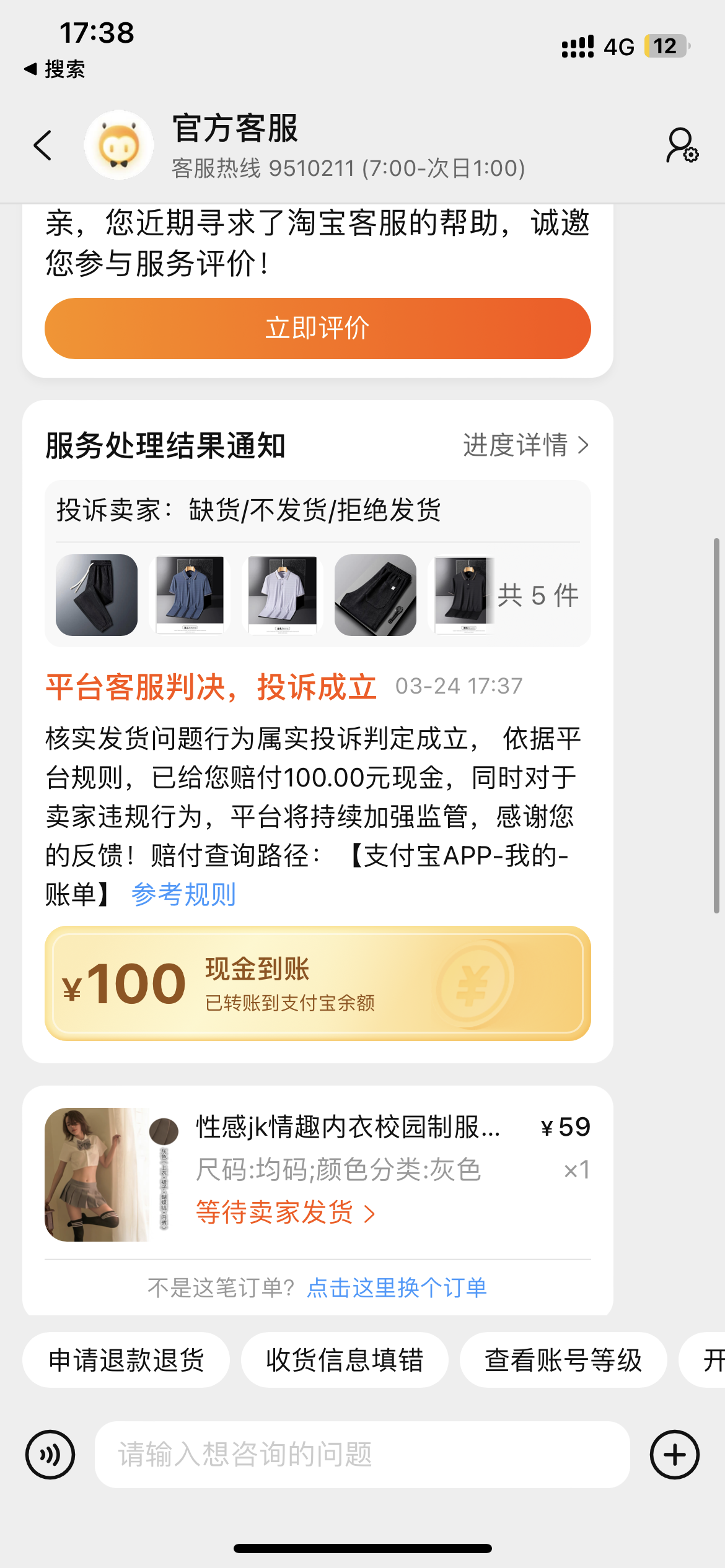Focus the 请输入想咨询的问题 text field
This screenshot has height=1568, width=725.
click(362, 1454)
